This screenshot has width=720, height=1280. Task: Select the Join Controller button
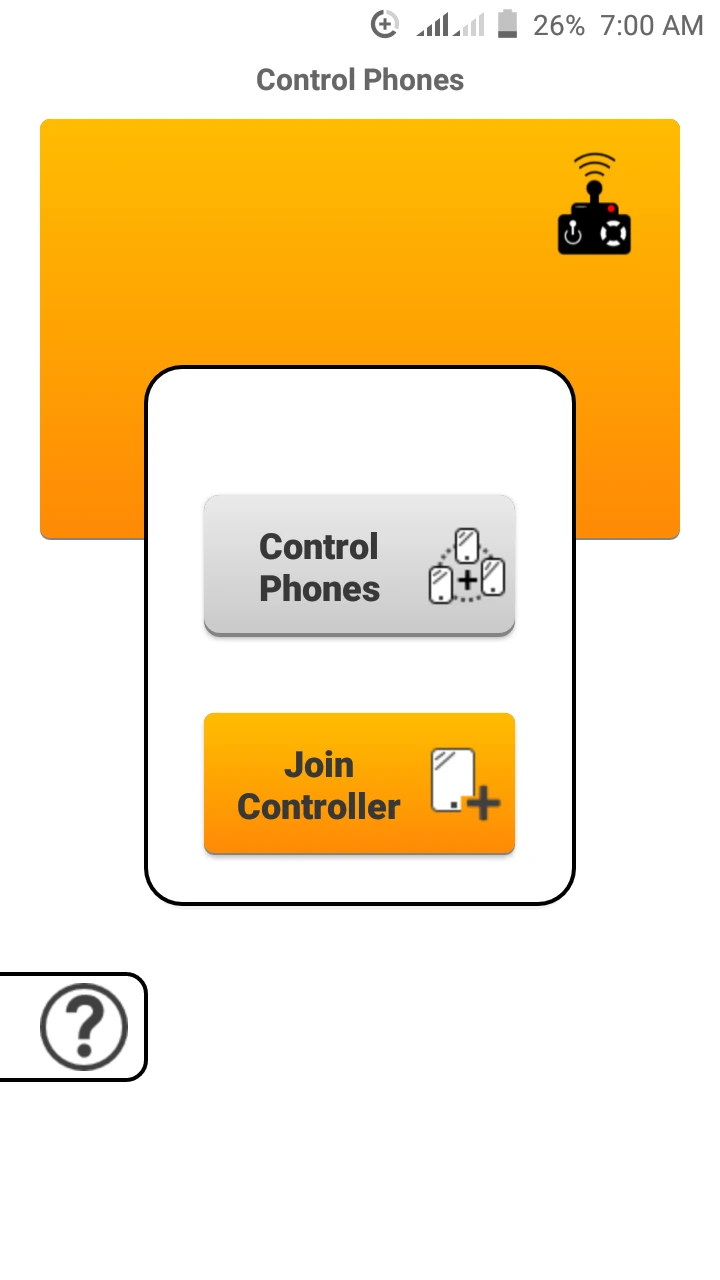click(x=359, y=784)
